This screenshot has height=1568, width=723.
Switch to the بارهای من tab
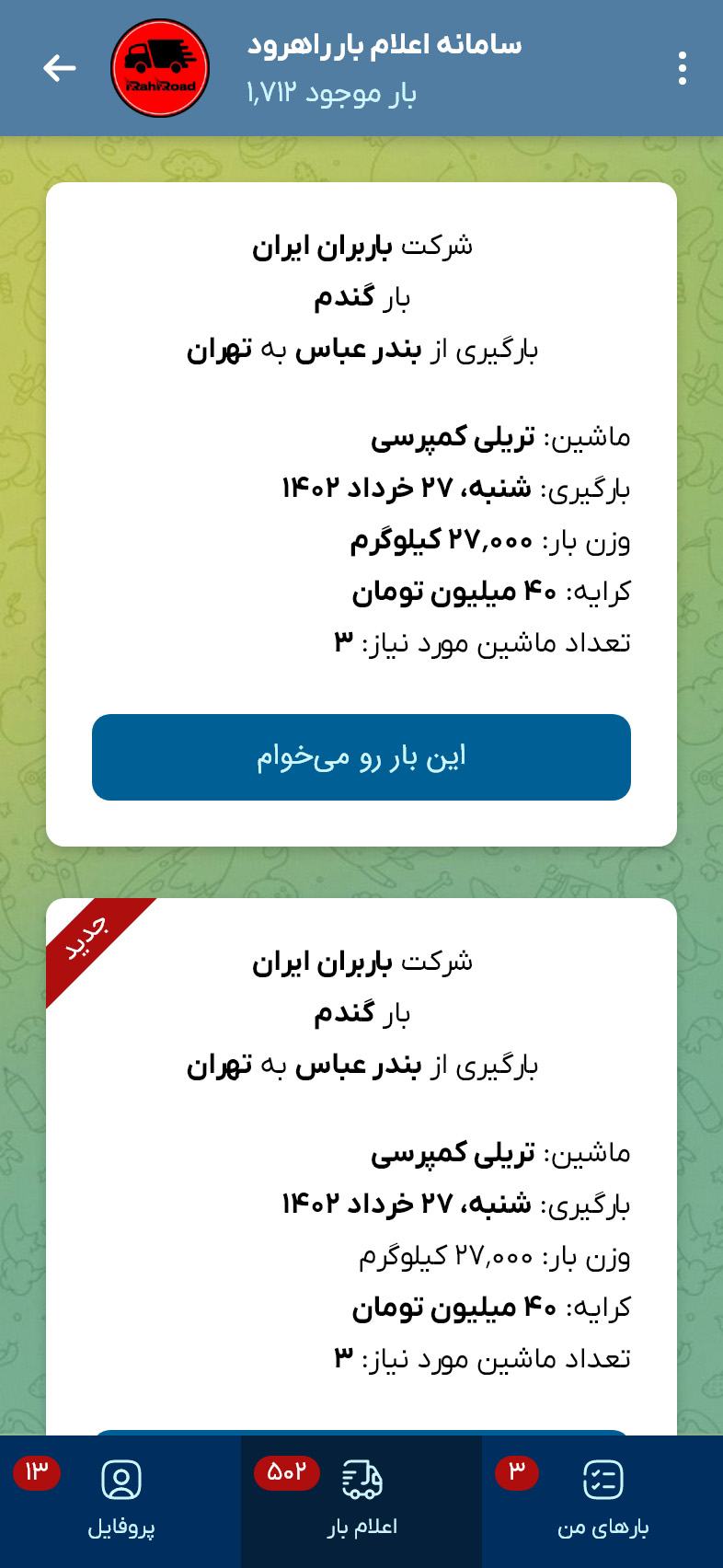click(x=602, y=1501)
